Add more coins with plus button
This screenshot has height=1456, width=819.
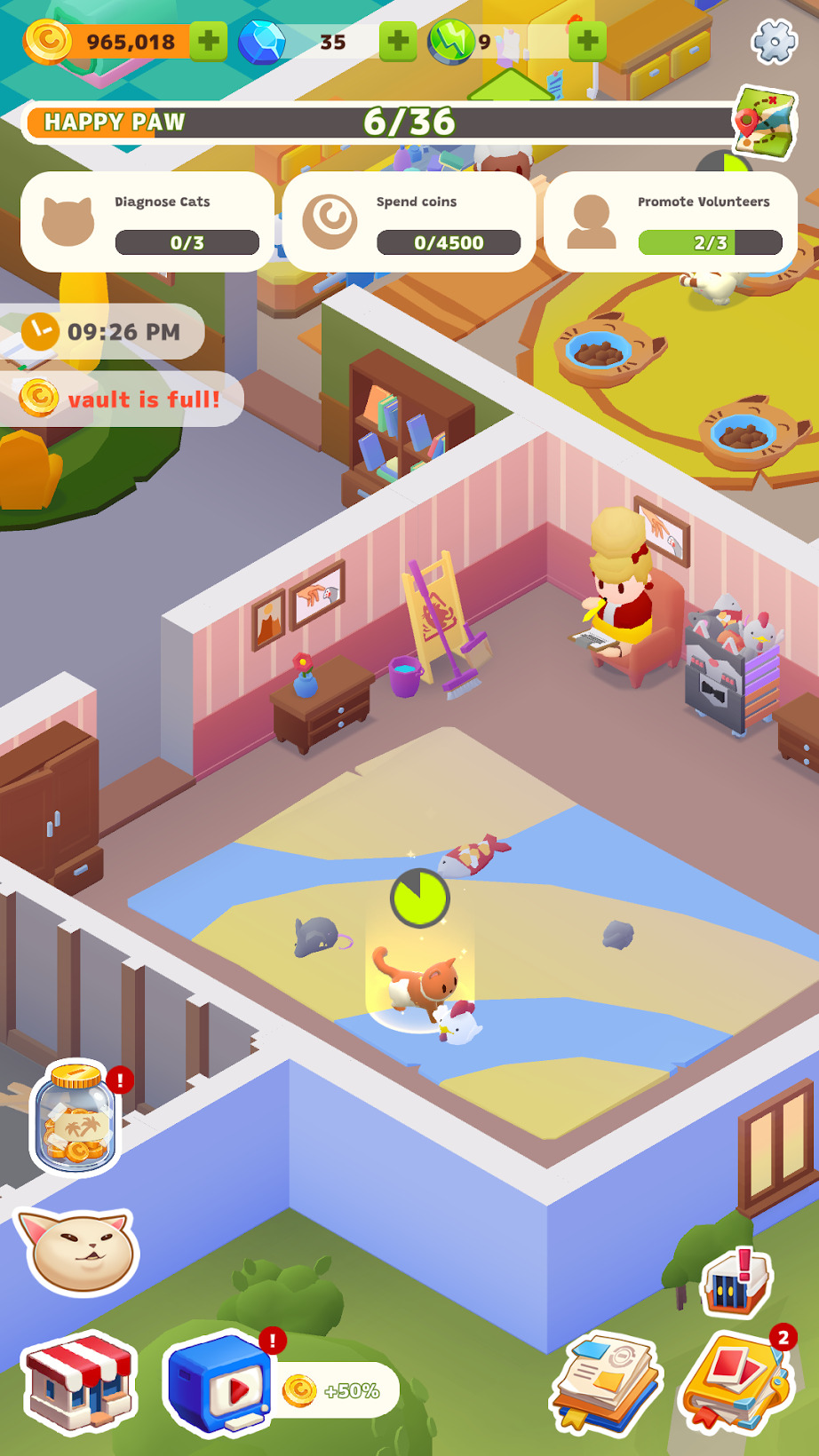209,41
